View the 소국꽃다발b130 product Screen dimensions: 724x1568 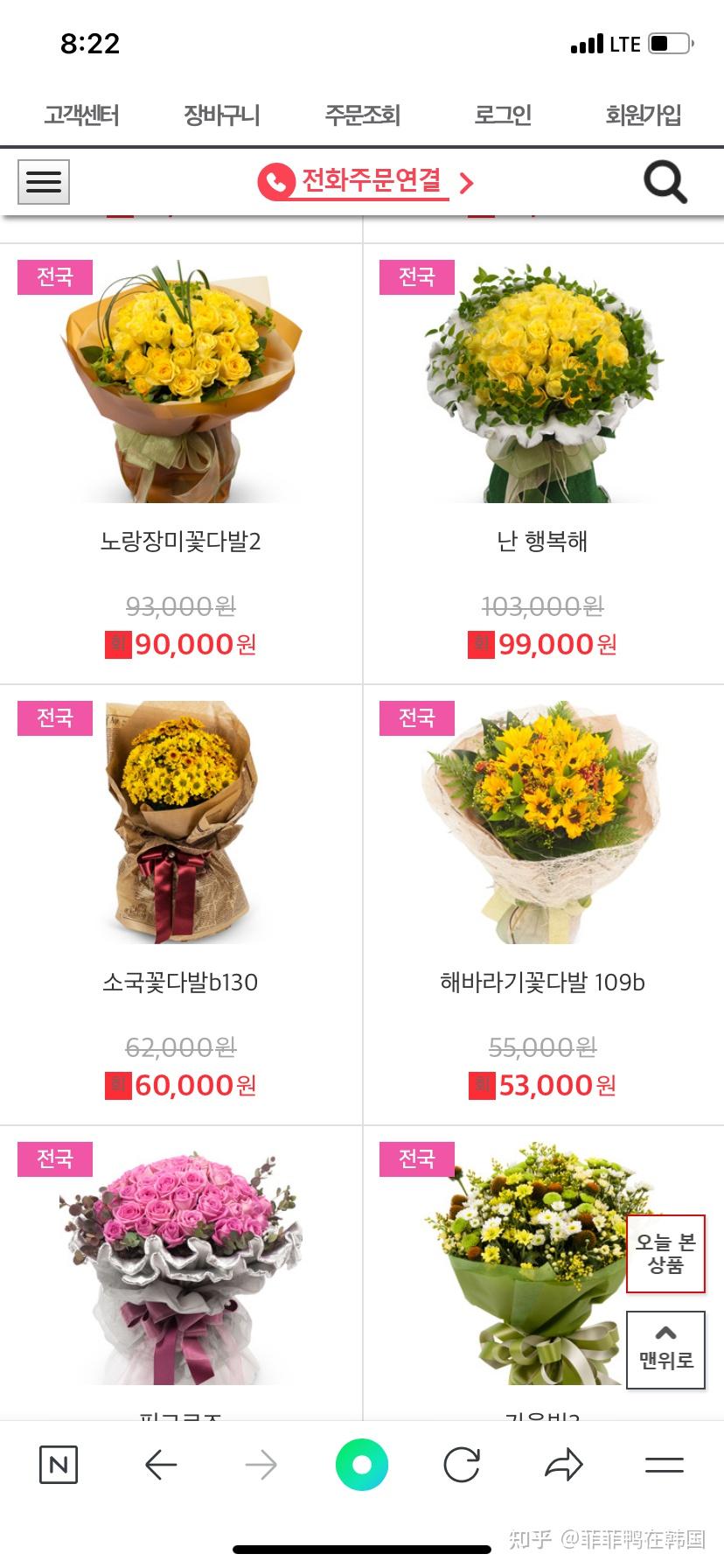[x=181, y=905]
